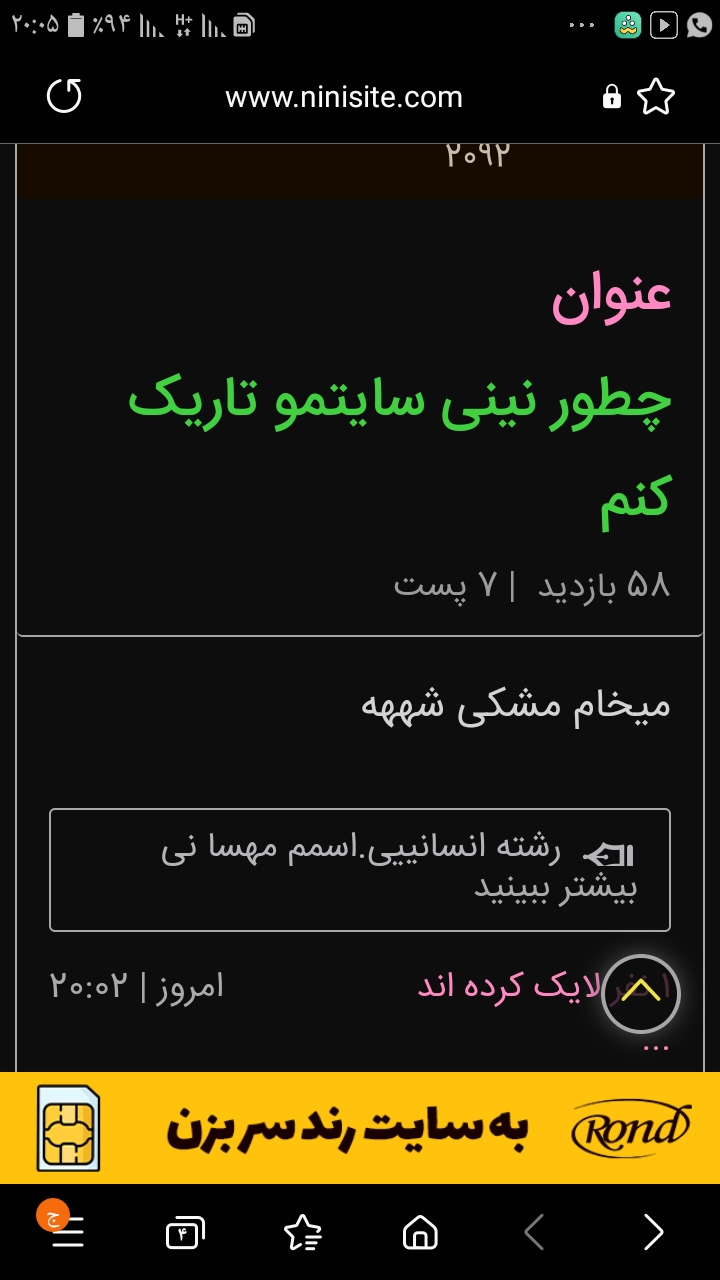The width and height of the screenshot is (720, 1280).
Task: Go forward to the next page
Action: point(653,1232)
